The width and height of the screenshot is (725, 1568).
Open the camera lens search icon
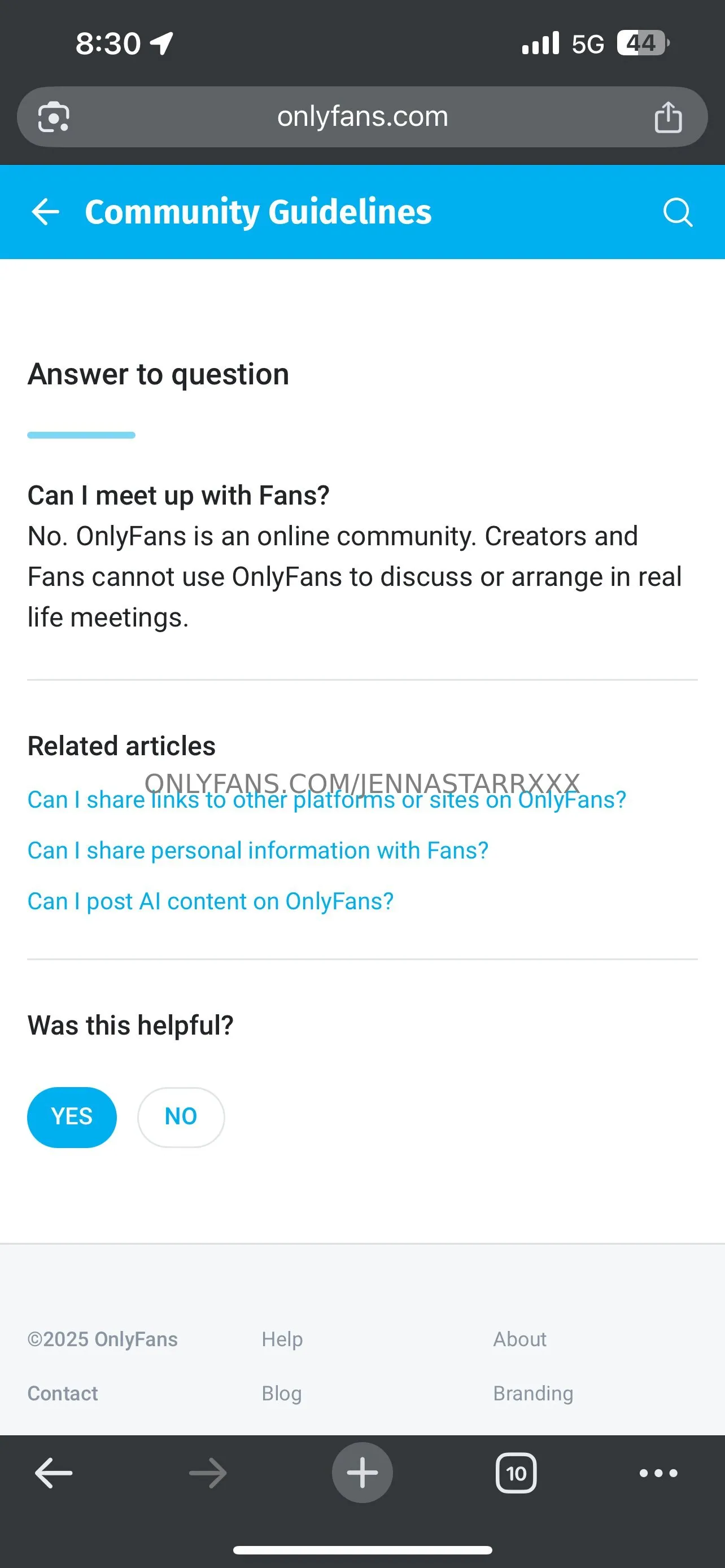[54, 117]
